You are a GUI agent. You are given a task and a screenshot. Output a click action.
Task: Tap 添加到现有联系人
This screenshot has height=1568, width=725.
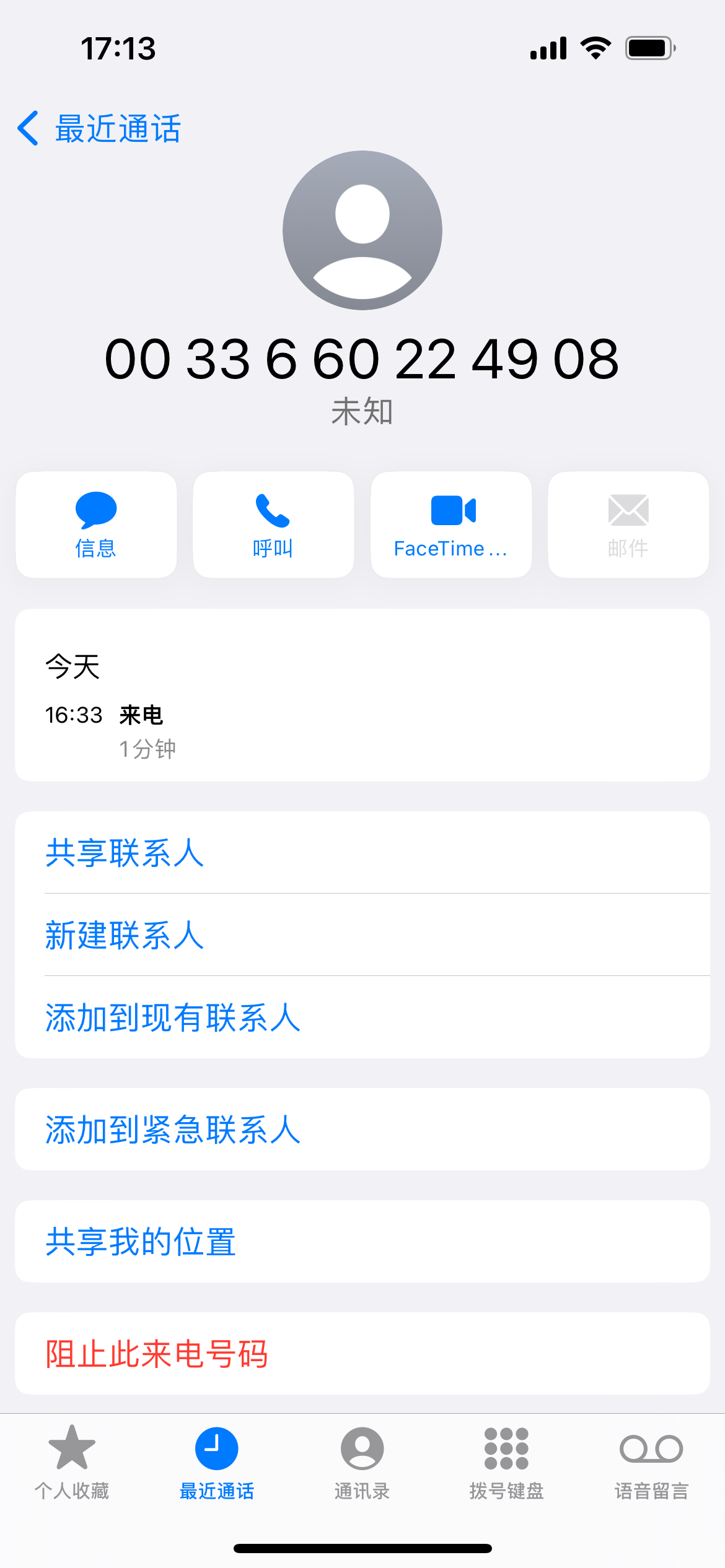click(x=362, y=1017)
